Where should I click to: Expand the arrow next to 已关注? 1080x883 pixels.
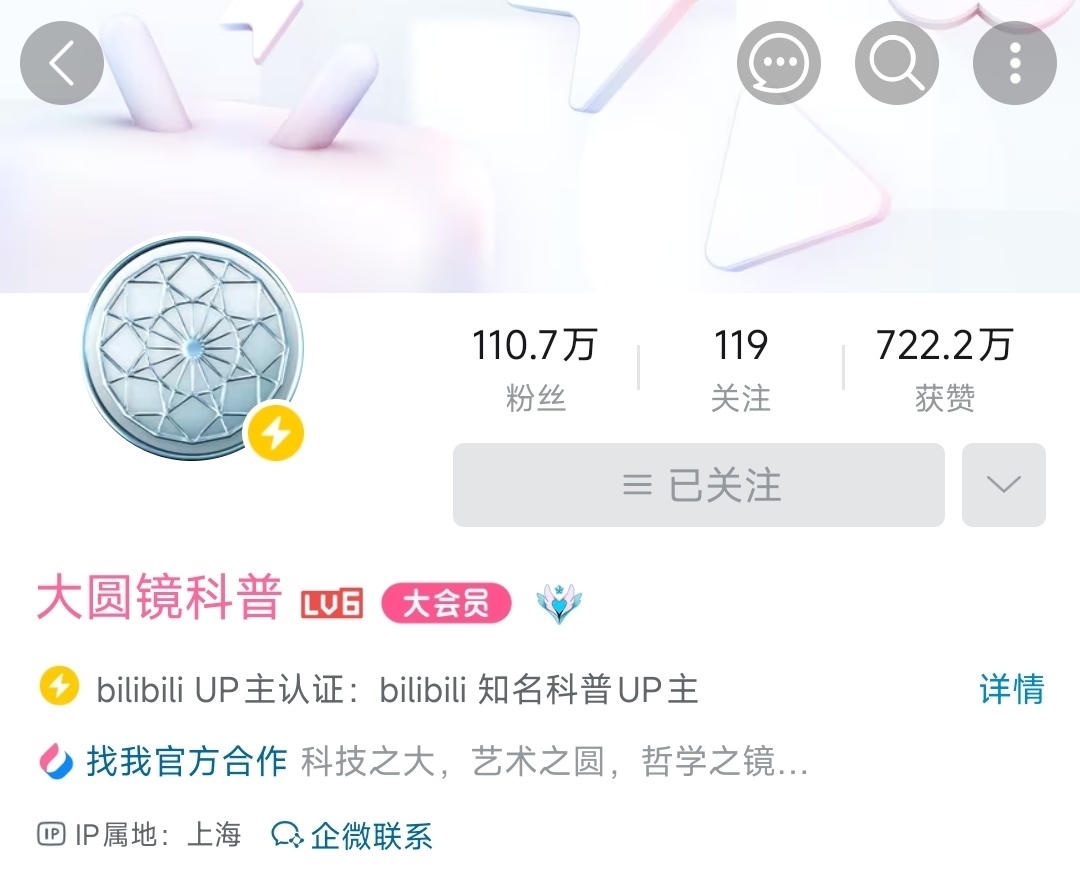[x=1003, y=485]
